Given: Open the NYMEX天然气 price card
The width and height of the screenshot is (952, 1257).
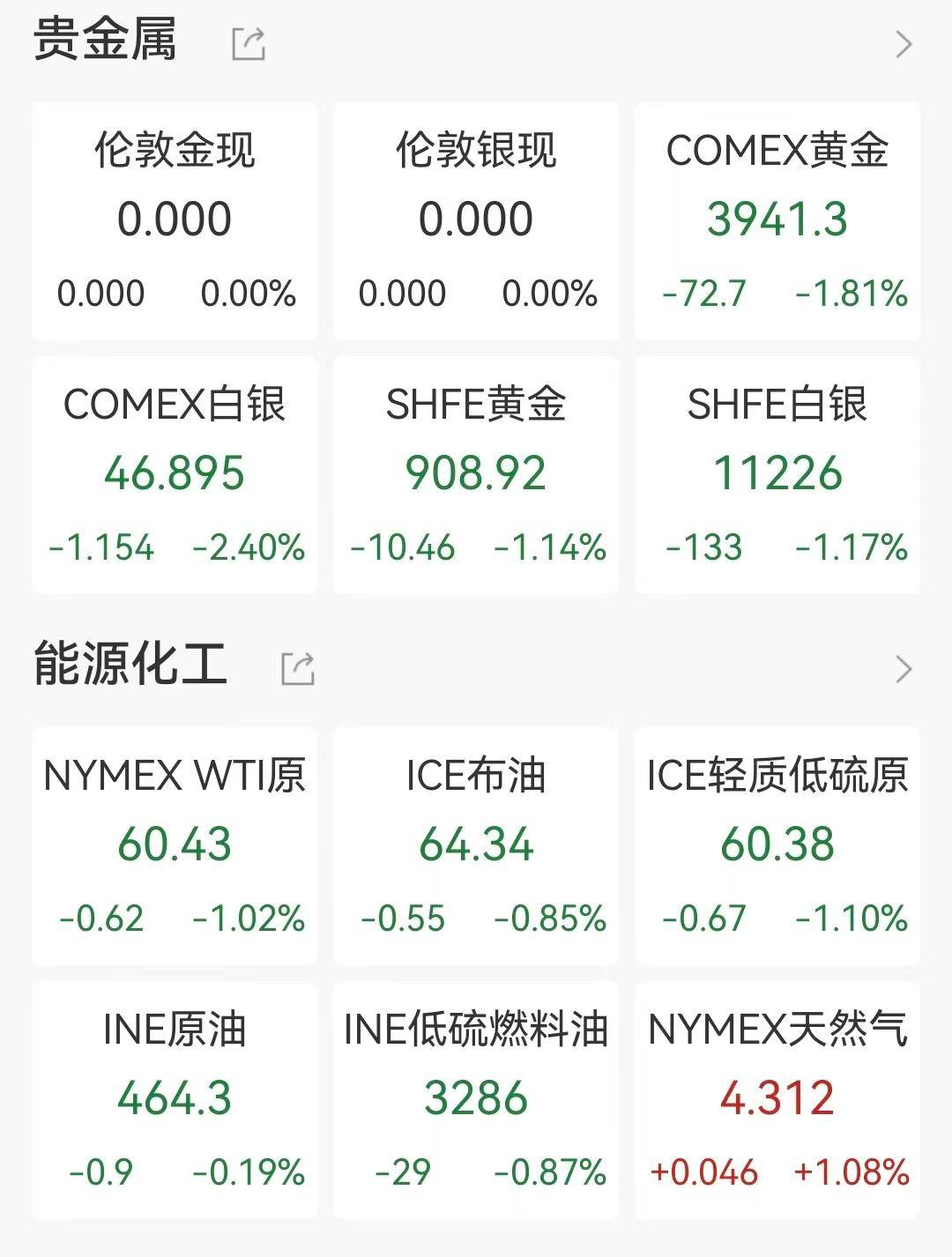Looking at the screenshot, I should point(777,1093).
